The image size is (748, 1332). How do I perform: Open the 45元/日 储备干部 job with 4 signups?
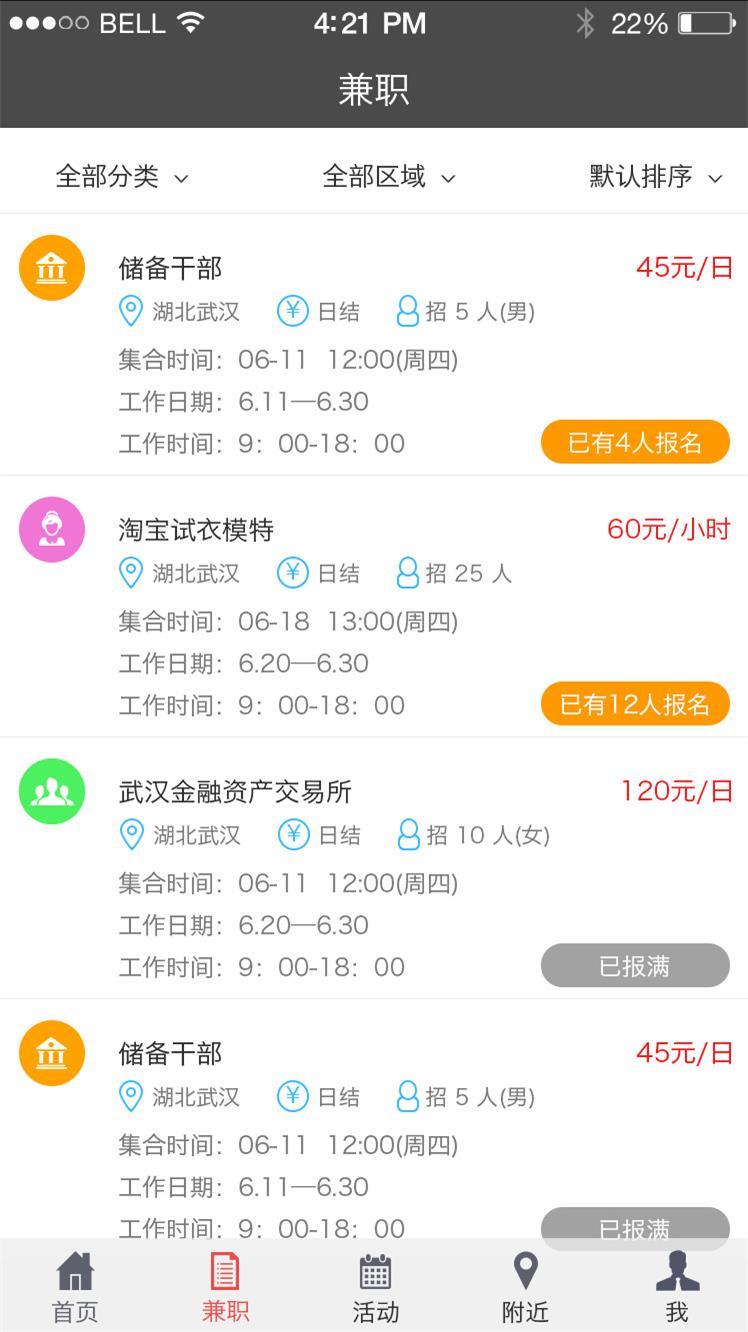[170, 268]
